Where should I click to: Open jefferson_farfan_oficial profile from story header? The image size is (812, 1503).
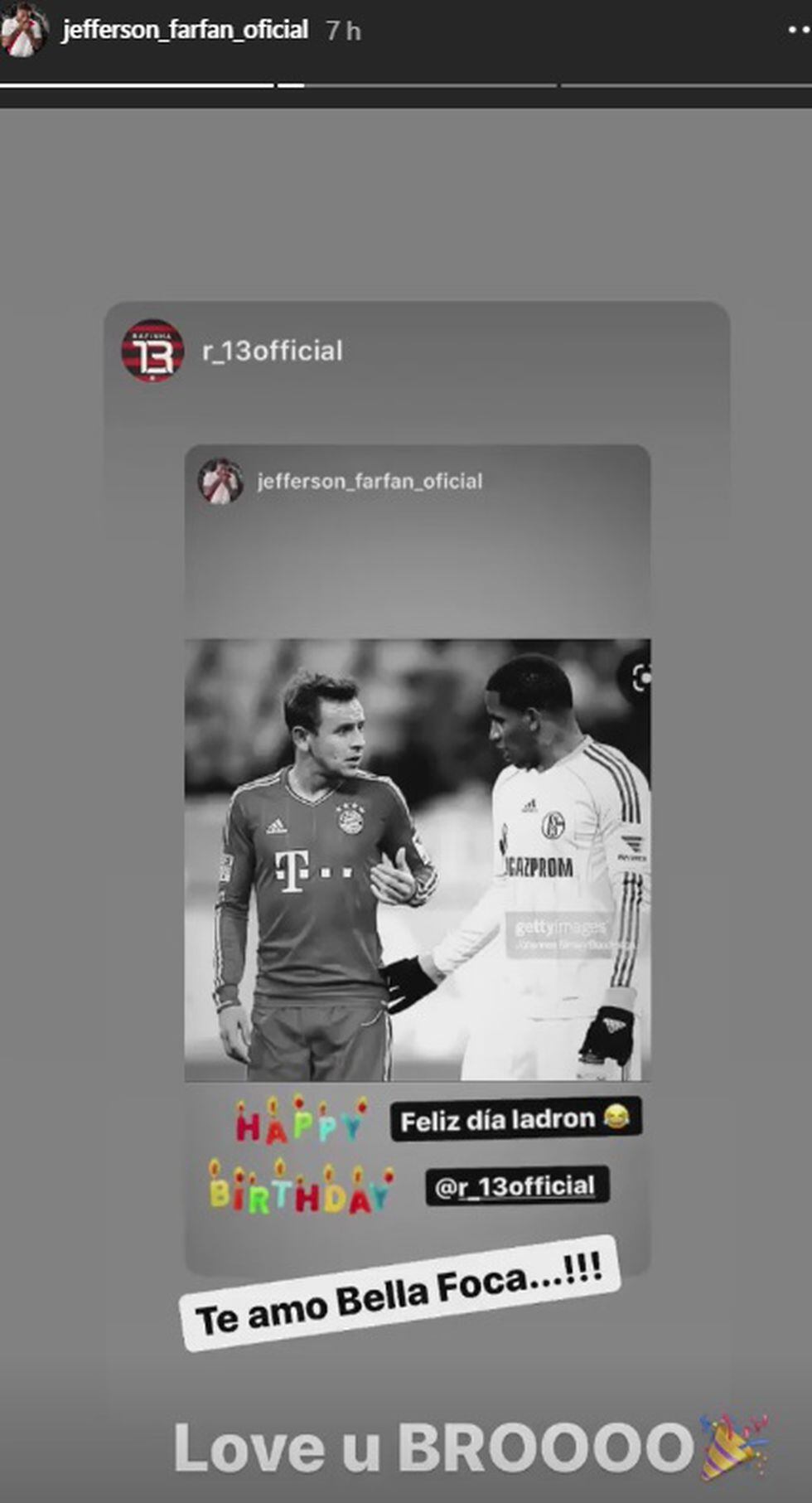184,31
